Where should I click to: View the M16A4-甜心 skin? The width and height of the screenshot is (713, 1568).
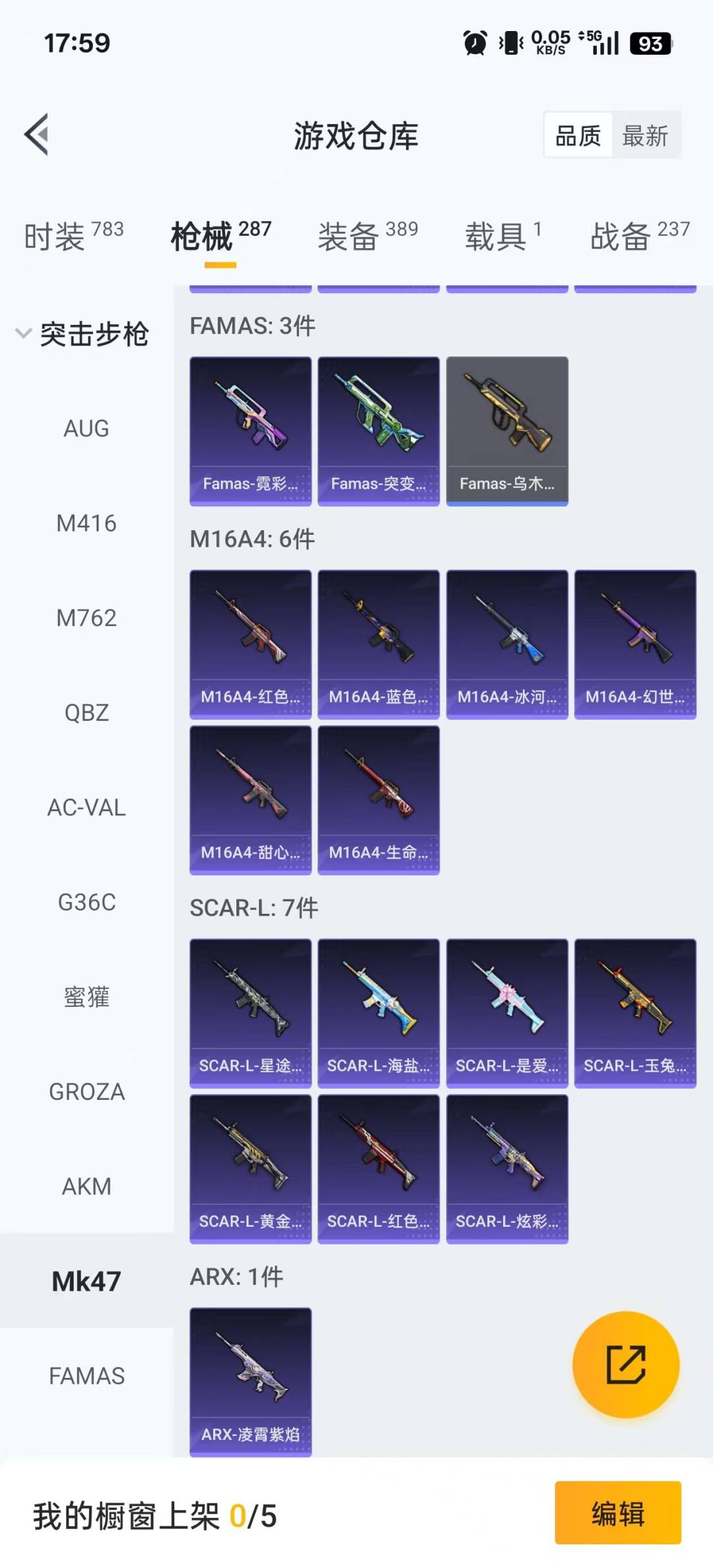tap(250, 800)
